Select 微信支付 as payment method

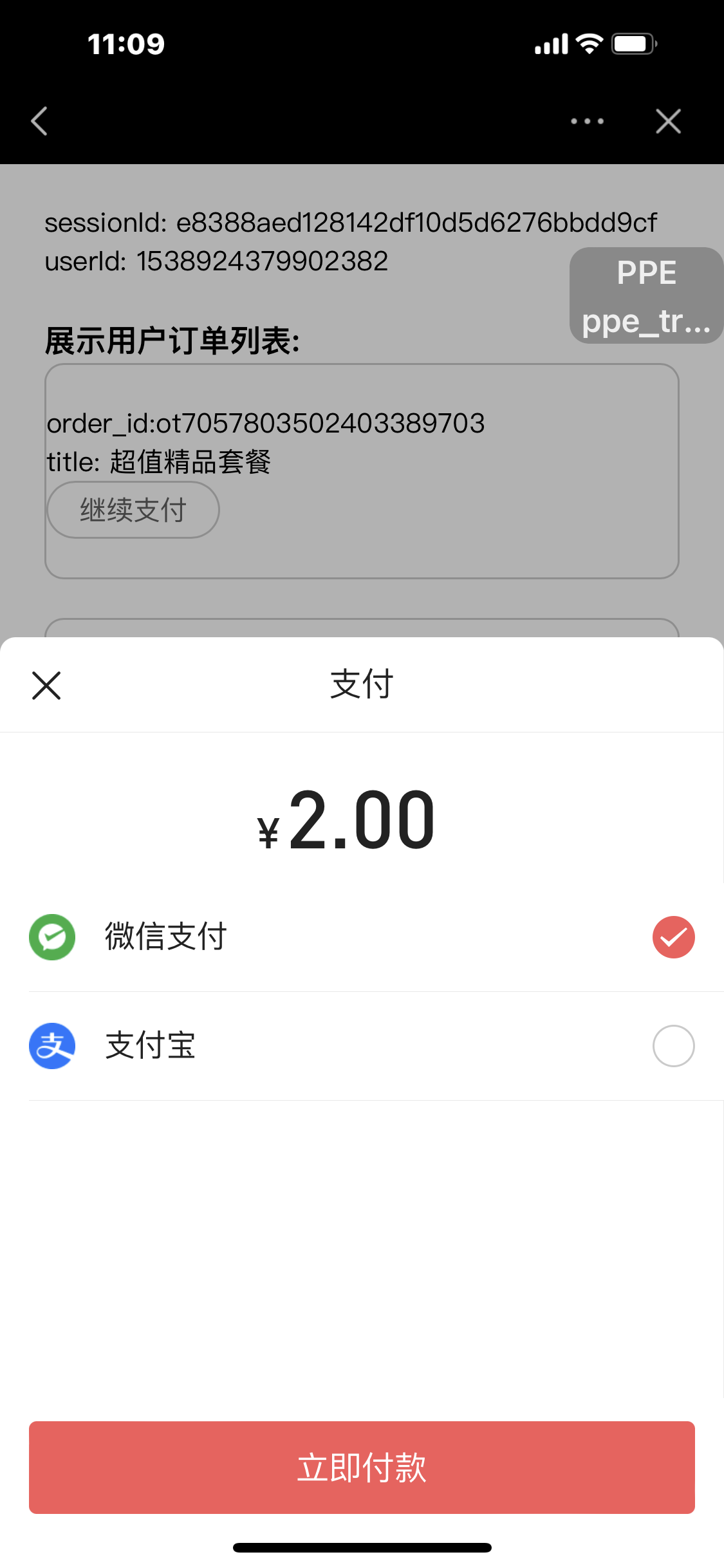tap(362, 937)
